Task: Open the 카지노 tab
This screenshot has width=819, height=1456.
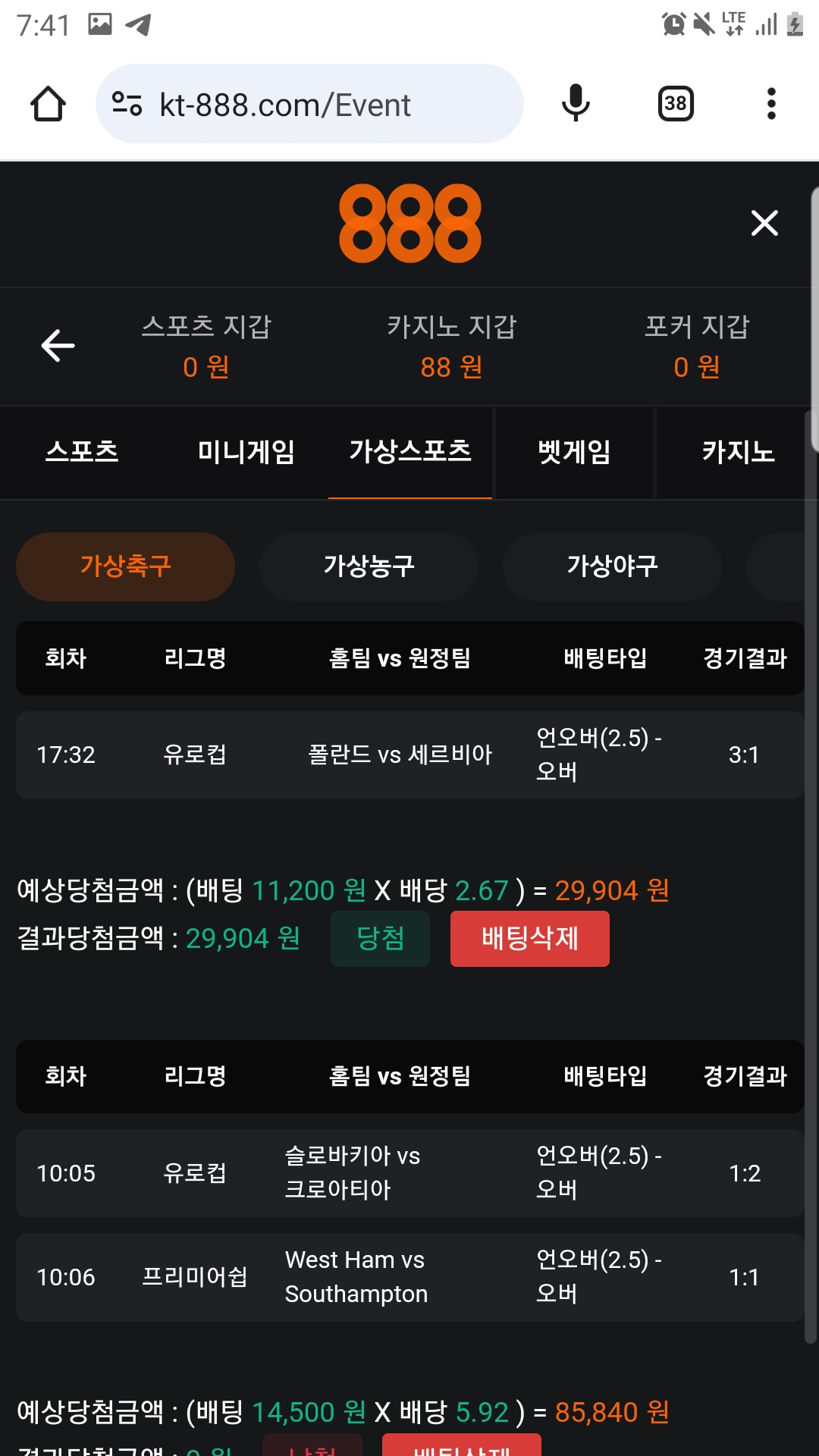Action: click(x=738, y=452)
